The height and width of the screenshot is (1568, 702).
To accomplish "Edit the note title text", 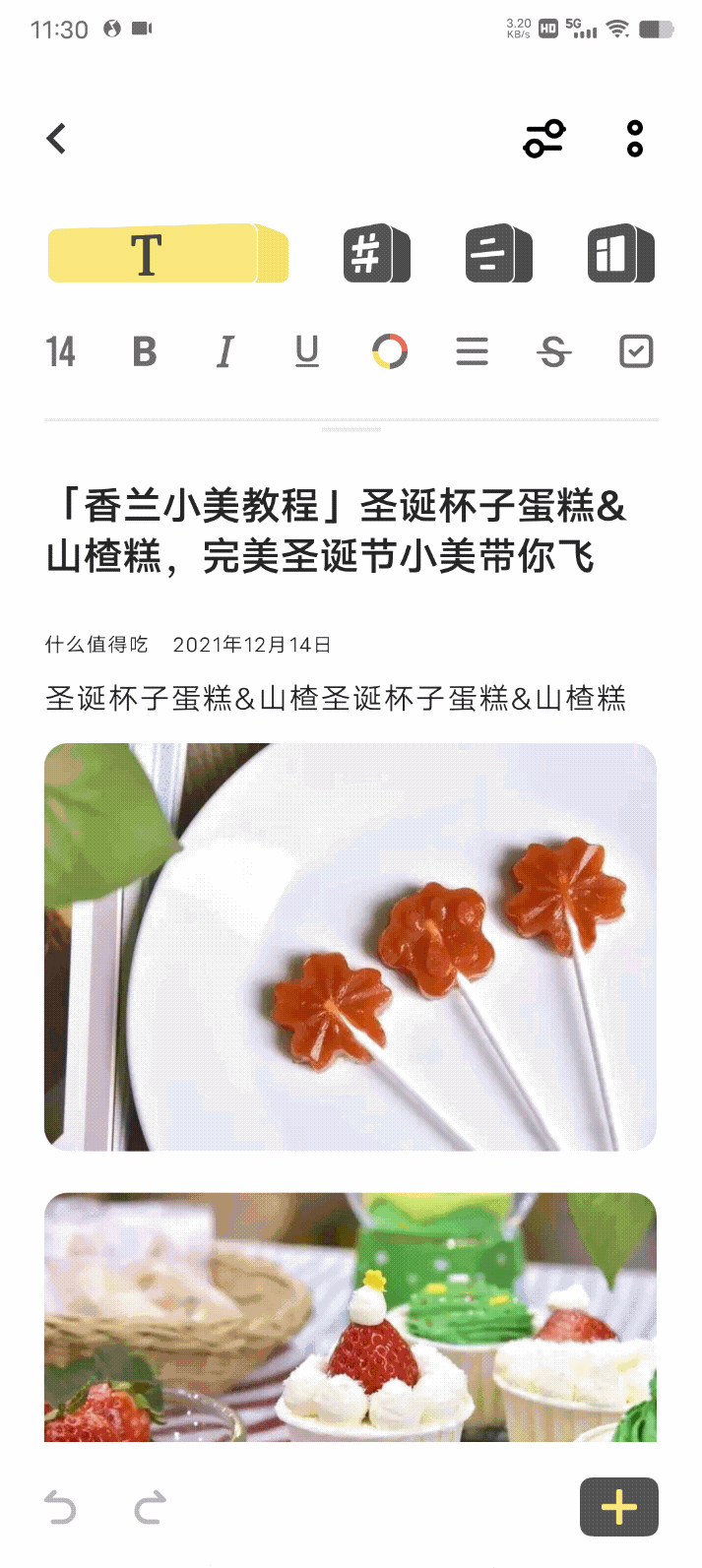I will 335,532.
